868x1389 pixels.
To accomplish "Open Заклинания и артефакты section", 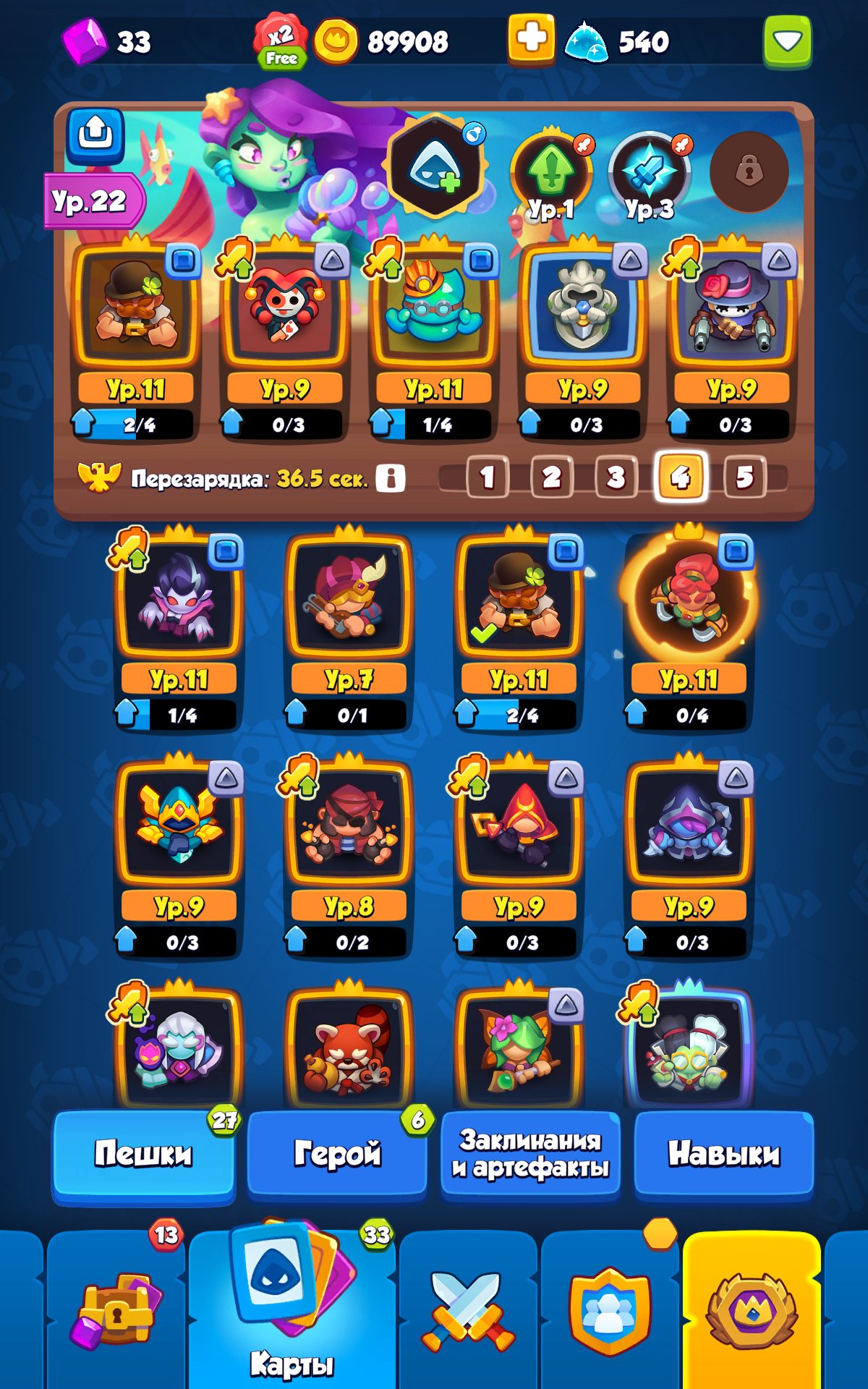I will point(530,1154).
